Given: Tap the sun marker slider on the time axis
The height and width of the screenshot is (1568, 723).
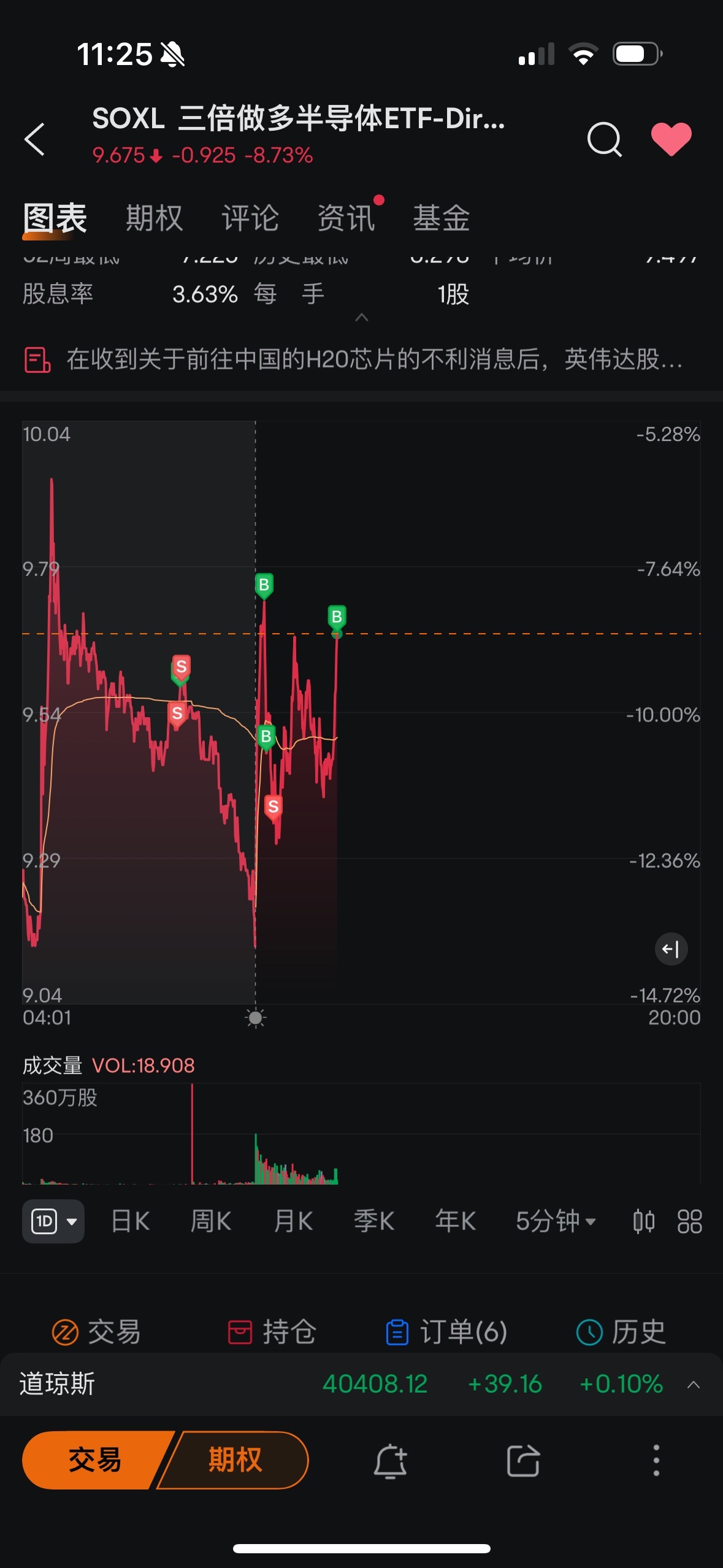Looking at the screenshot, I should (x=256, y=1018).
